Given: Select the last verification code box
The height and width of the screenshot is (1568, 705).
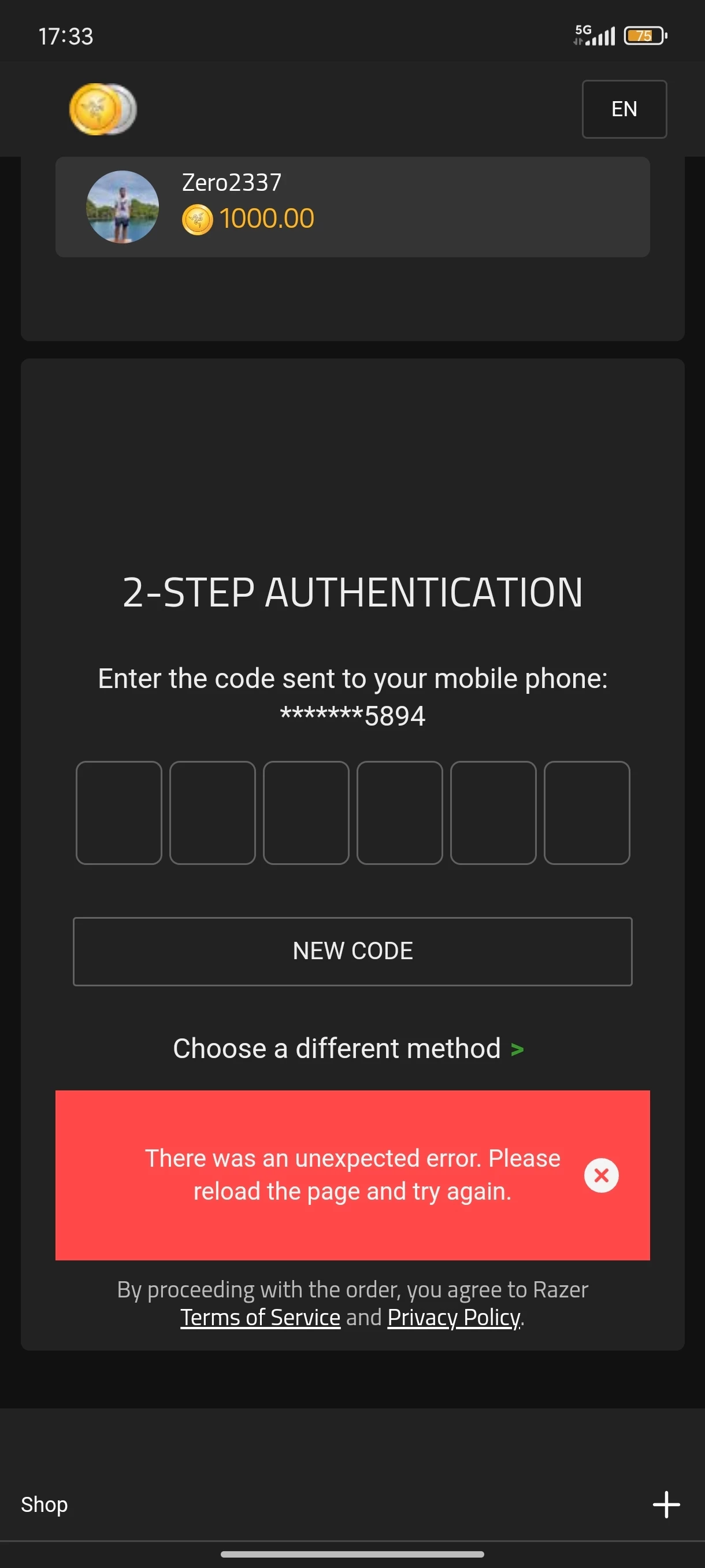Looking at the screenshot, I should (587, 812).
